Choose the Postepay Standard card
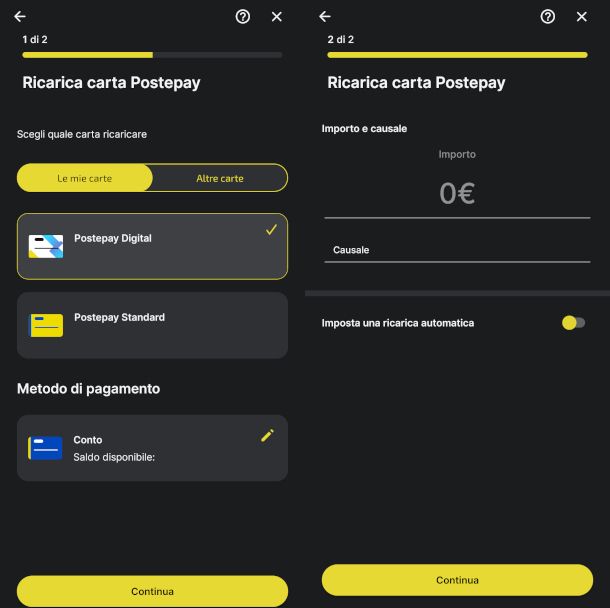The height and width of the screenshot is (608, 610). (152, 325)
